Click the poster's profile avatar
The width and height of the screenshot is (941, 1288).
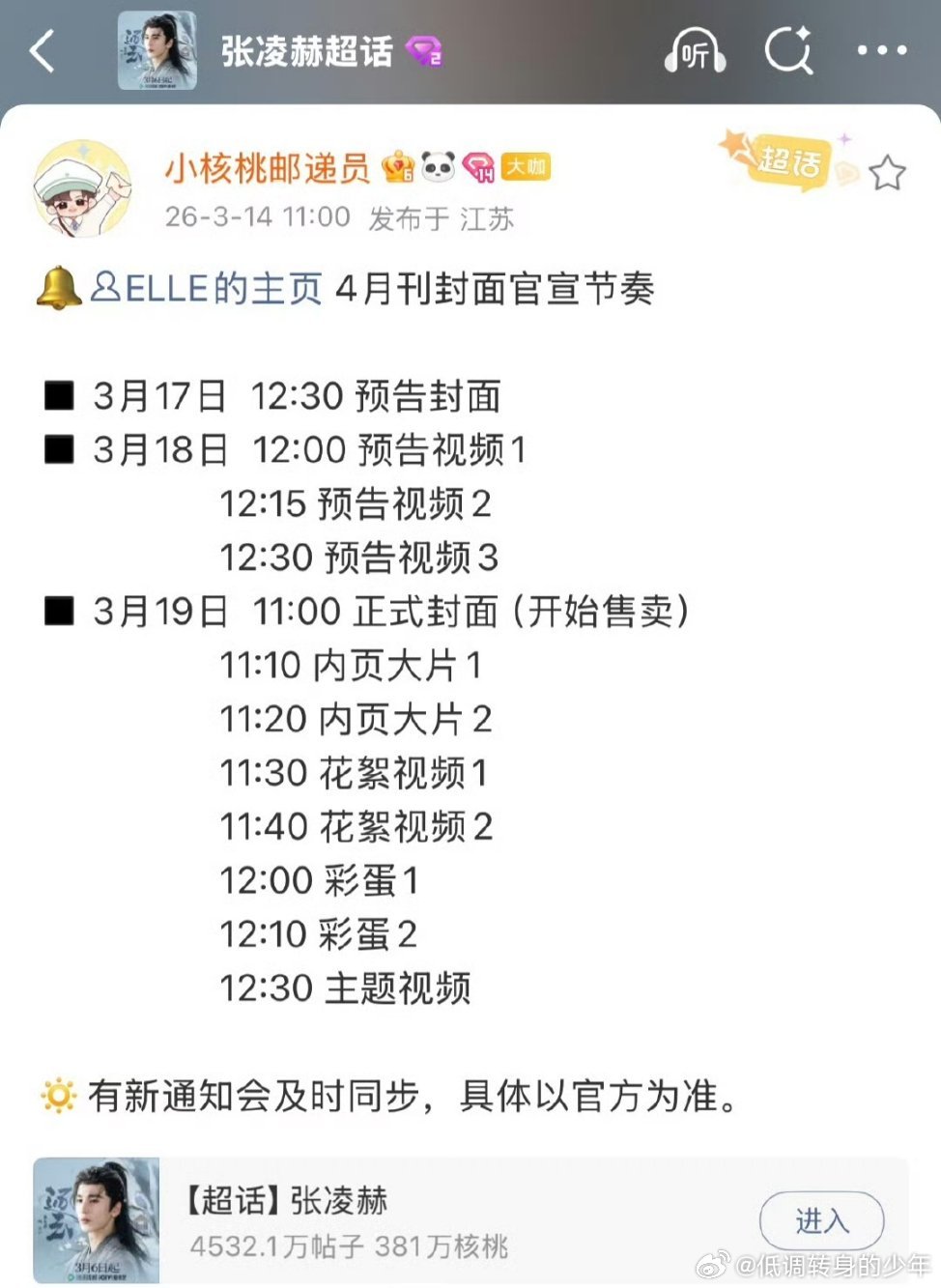(81, 189)
